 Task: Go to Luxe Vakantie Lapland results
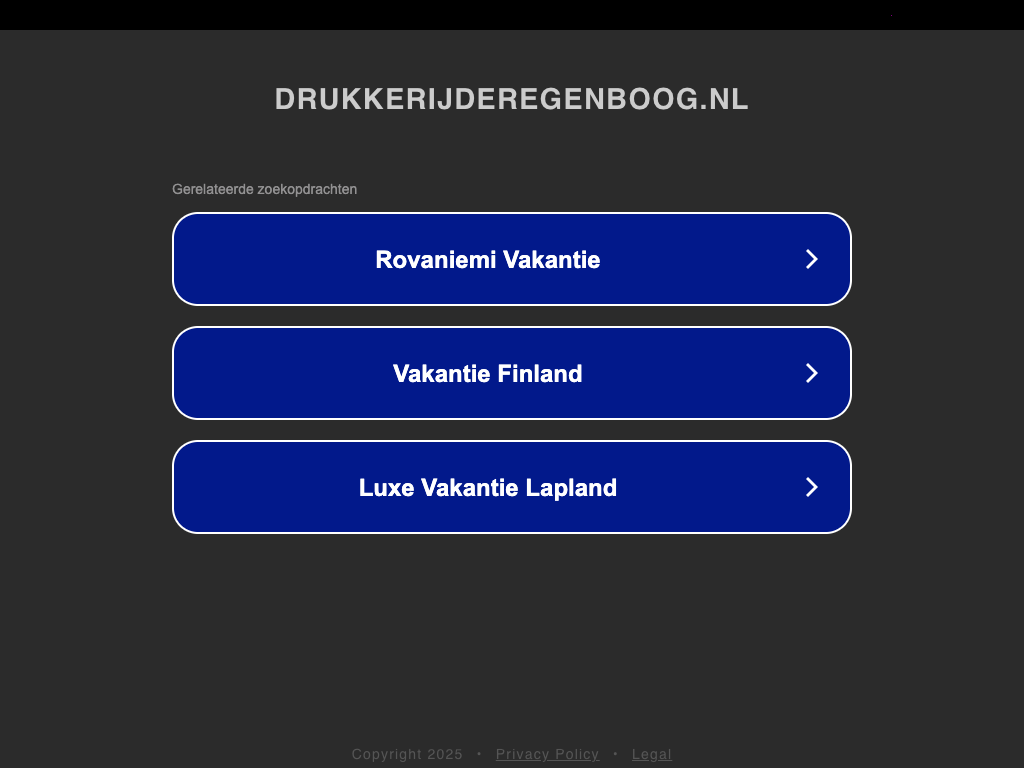(511, 487)
